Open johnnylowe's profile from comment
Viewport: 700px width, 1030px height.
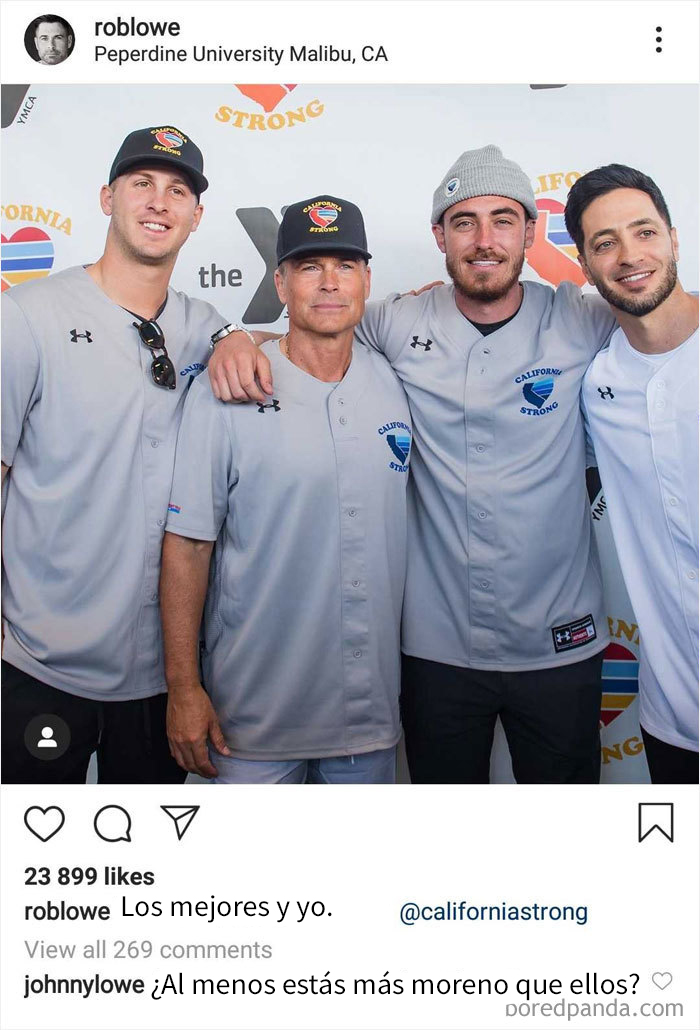pyautogui.click(x=84, y=985)
